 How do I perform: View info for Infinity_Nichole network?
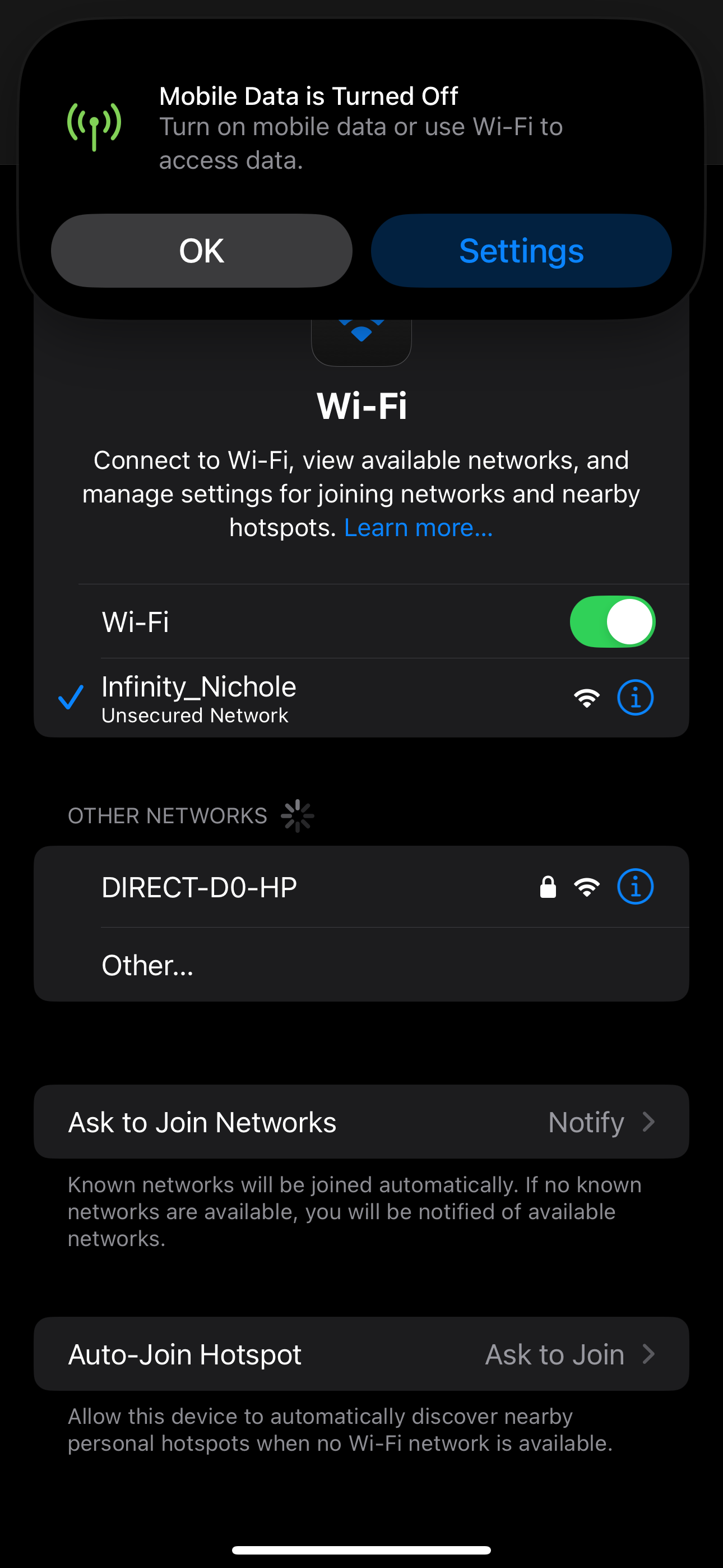click(635, 698)
